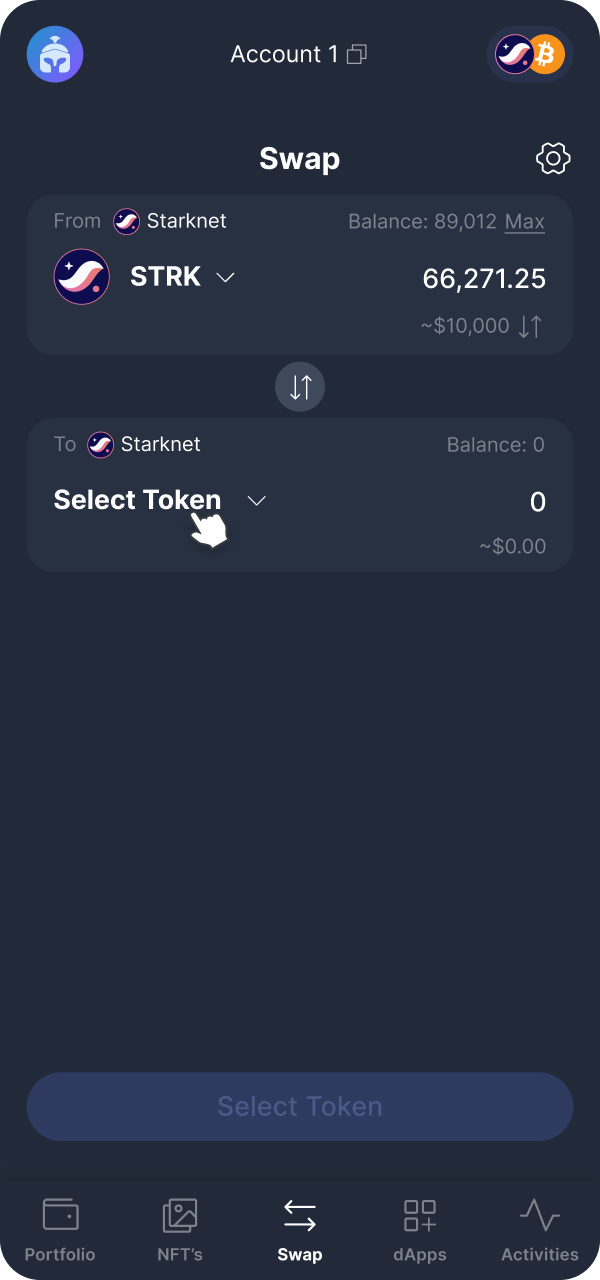This screenshot has width=600, height=1280.
Task: Edit the 66,271.25 amount field
Action: (x=484, y=279)
